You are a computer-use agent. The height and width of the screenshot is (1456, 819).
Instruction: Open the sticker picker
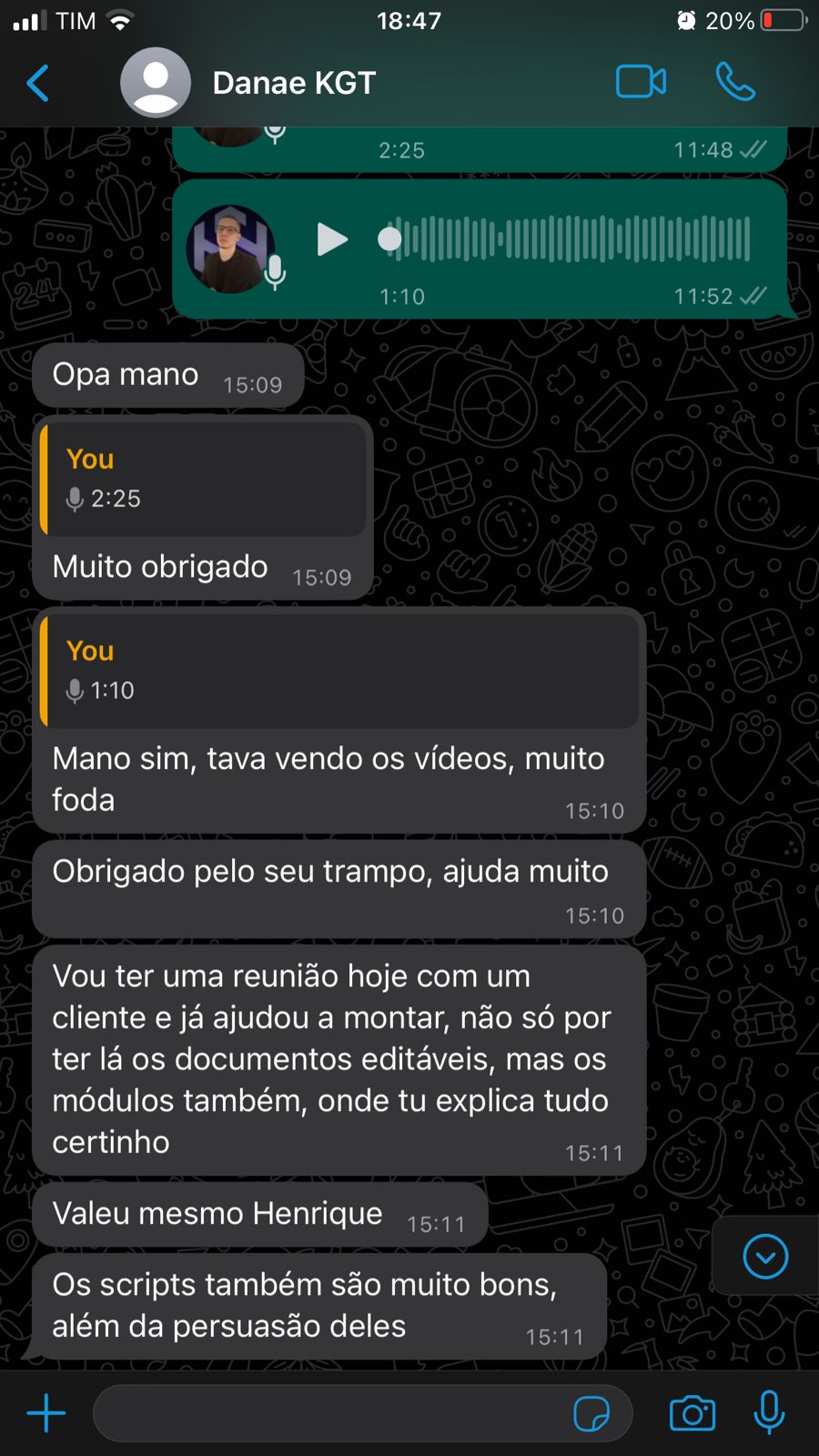(x=591, y=1413)
